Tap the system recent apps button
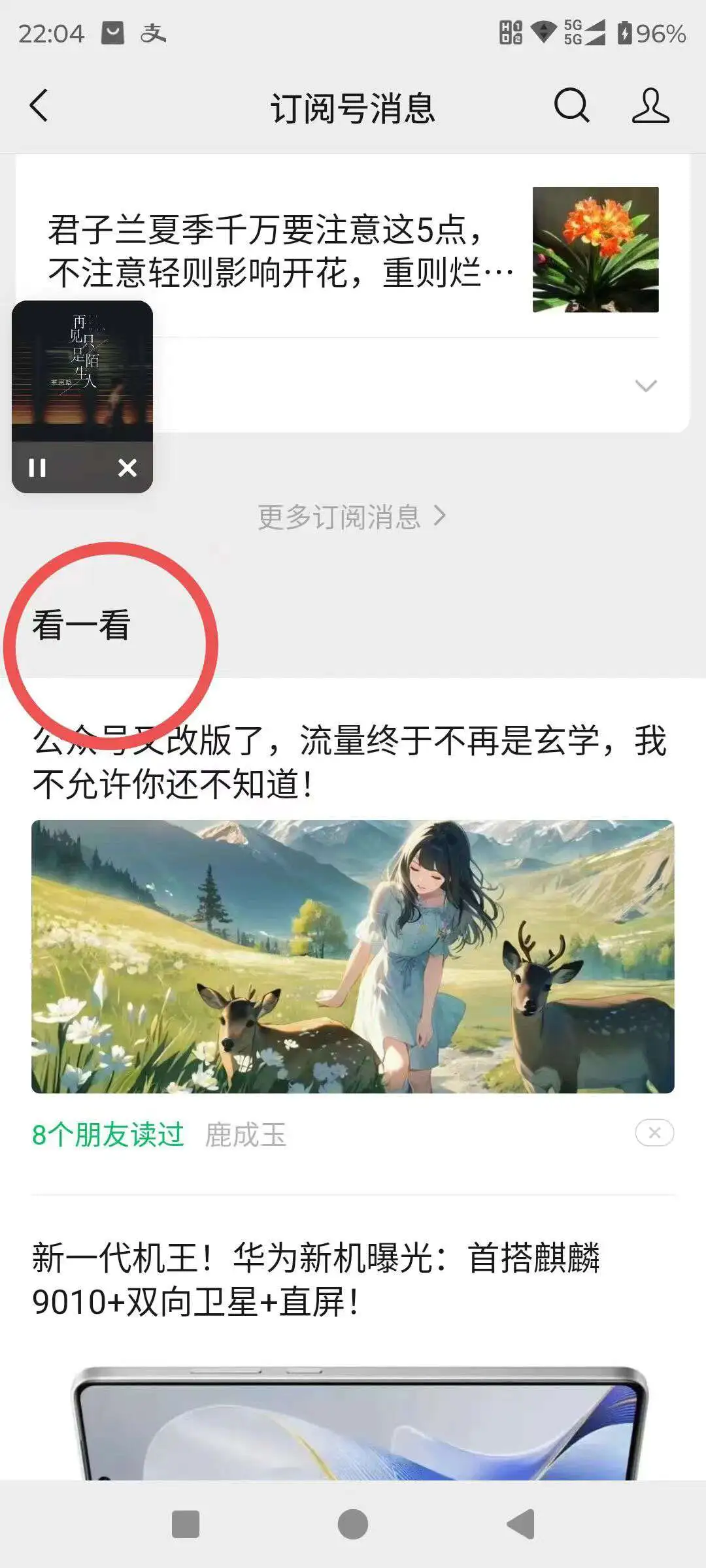This screenshot has height=1568, width=706. (x=186, y=1525)
